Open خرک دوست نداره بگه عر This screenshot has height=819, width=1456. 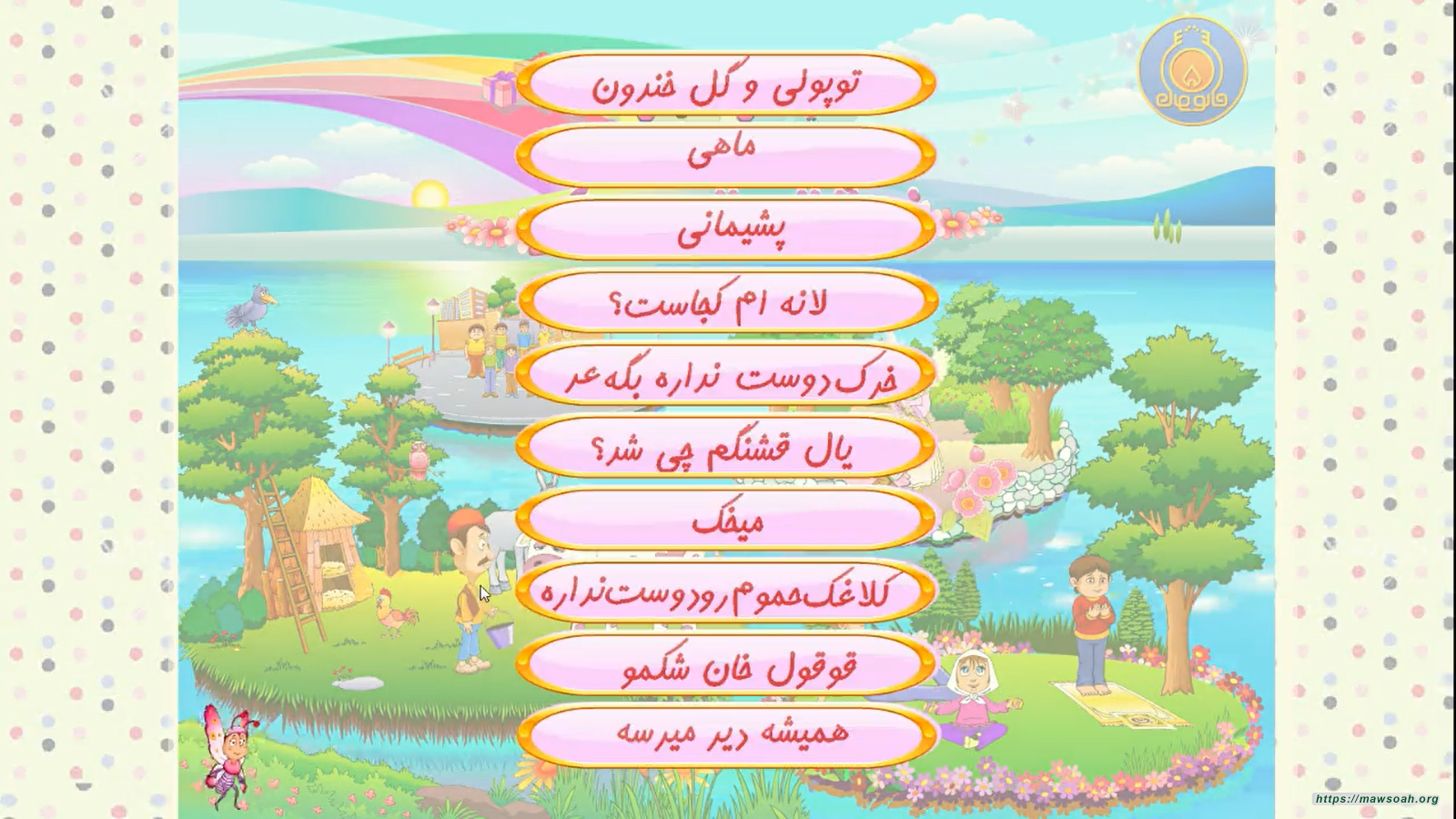click(x=726, y=375)
